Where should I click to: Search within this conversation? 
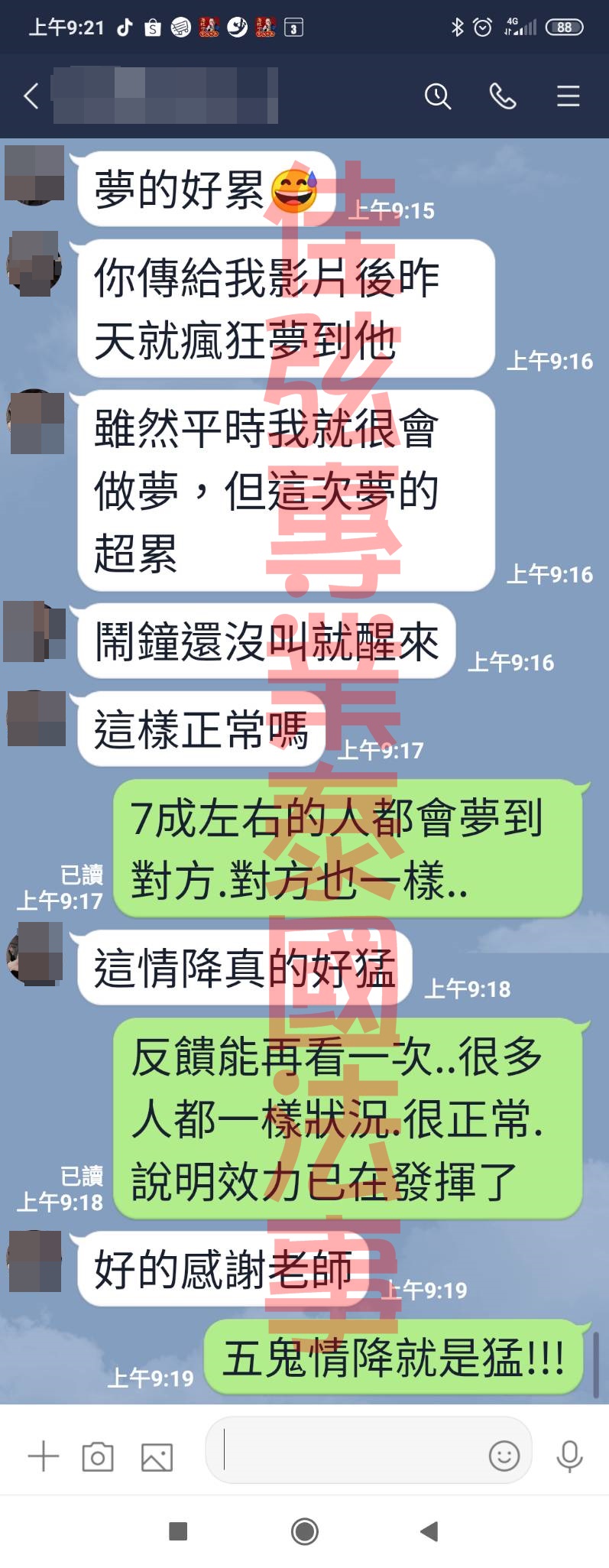[x=437, y=96]
